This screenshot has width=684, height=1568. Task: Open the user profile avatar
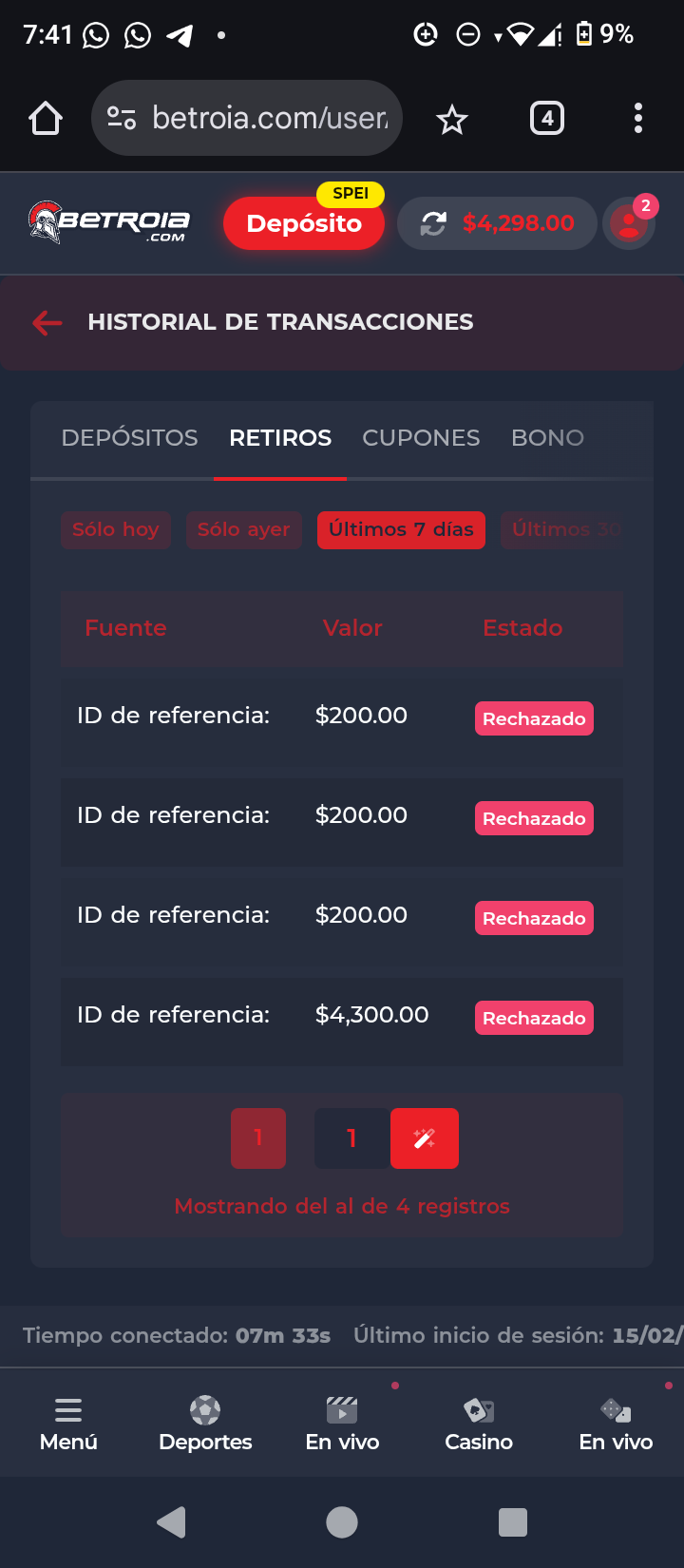(628, 225)
